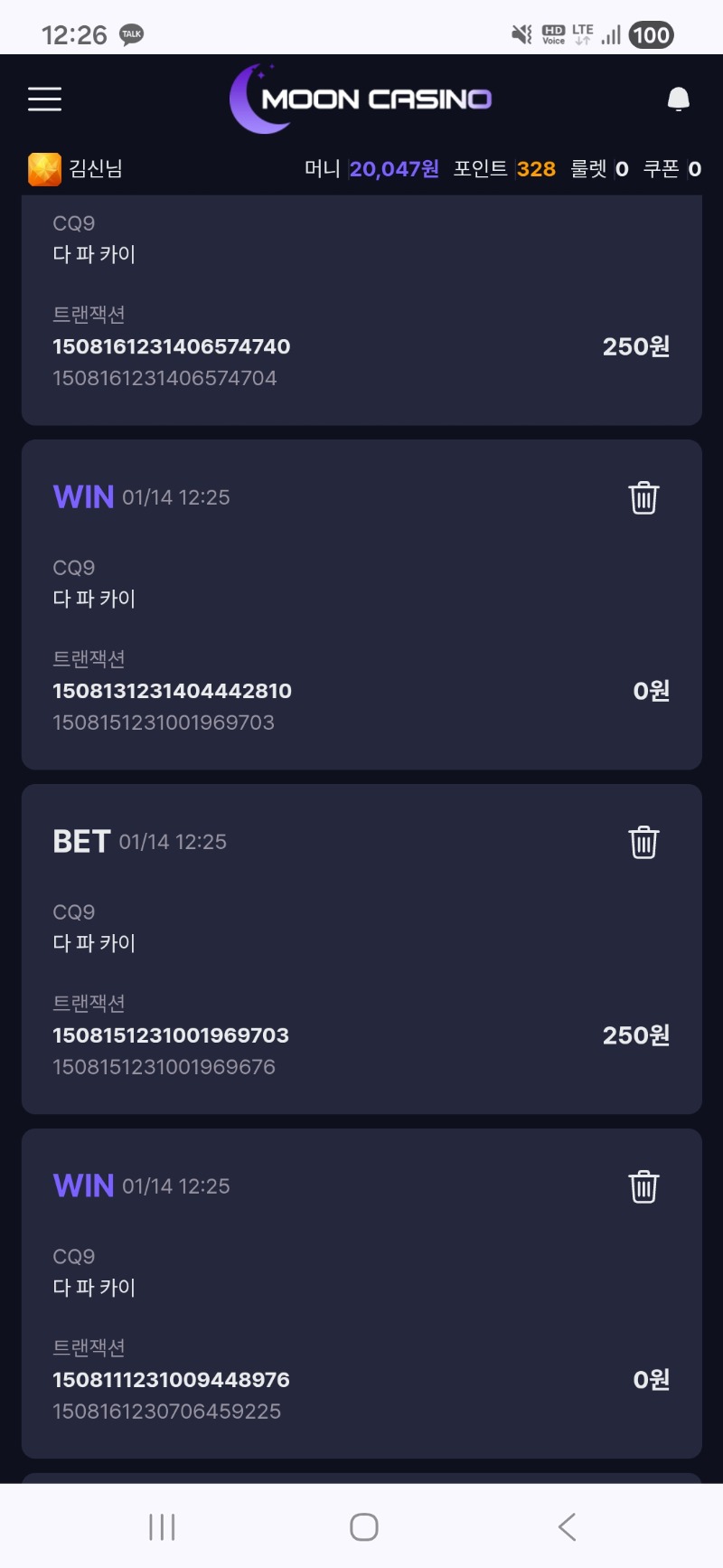Open the hamburger navigation menu
This screenshot has width=723, height=1568.
[44, 99]
